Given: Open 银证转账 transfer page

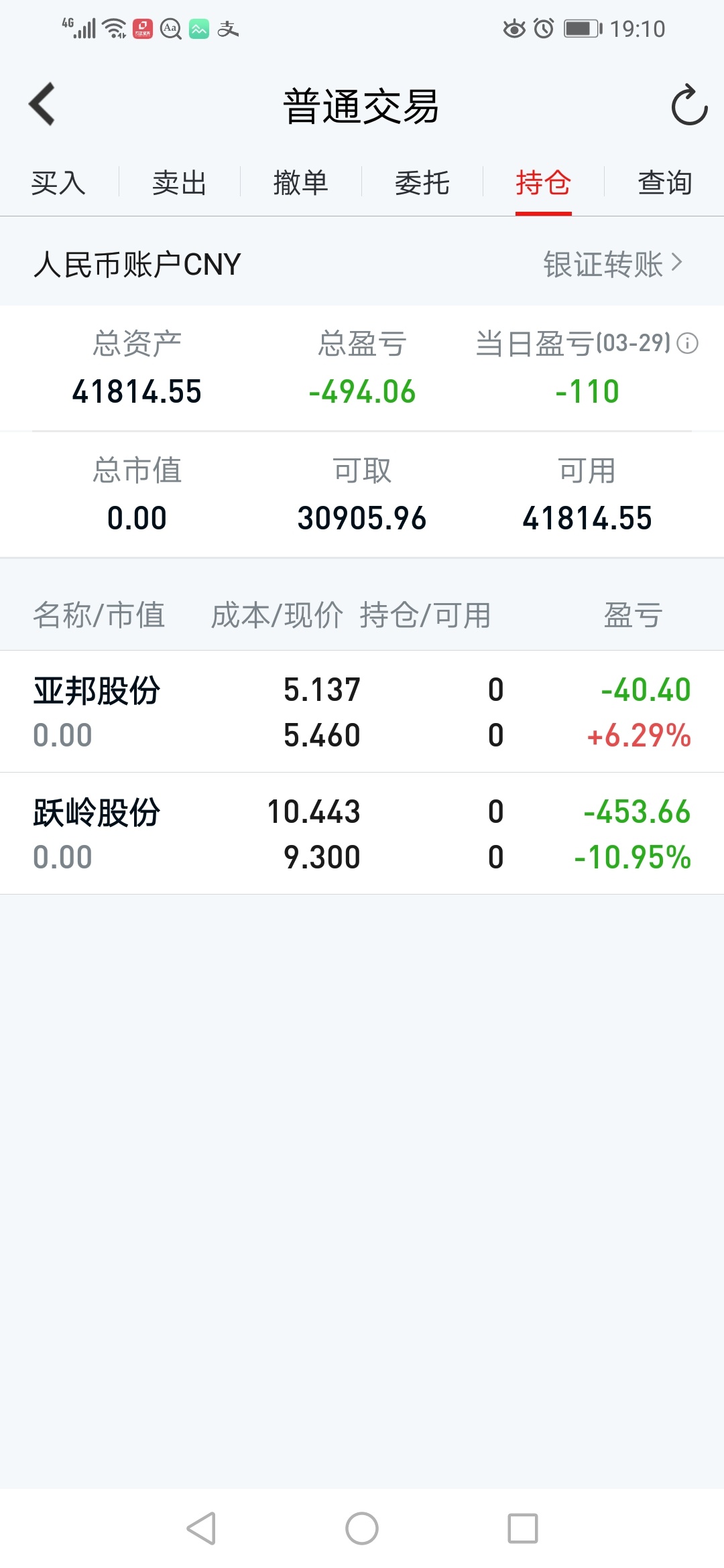Looking at the screenshot, I should coord(613,264).
